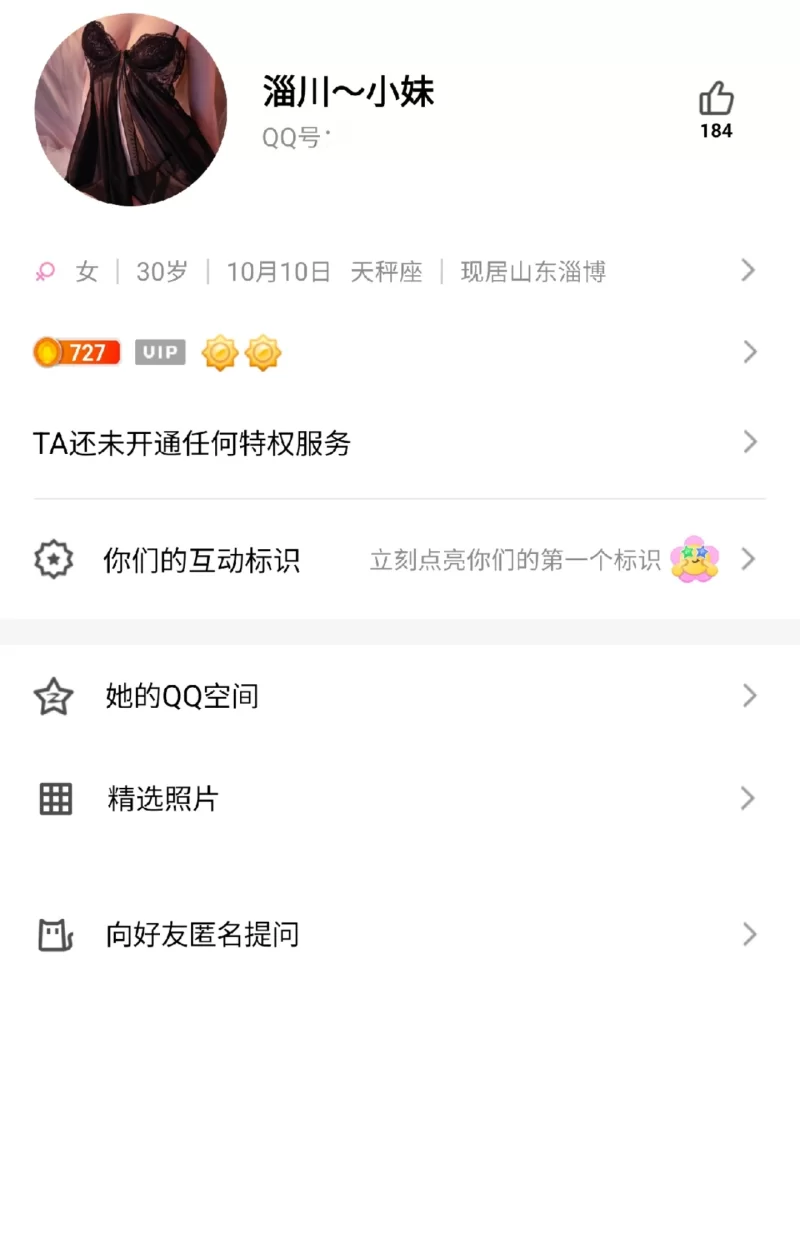Open the profile avatar picture
Image resolution: width=800 pixels, height=1248 pixels.
[131, 110]
